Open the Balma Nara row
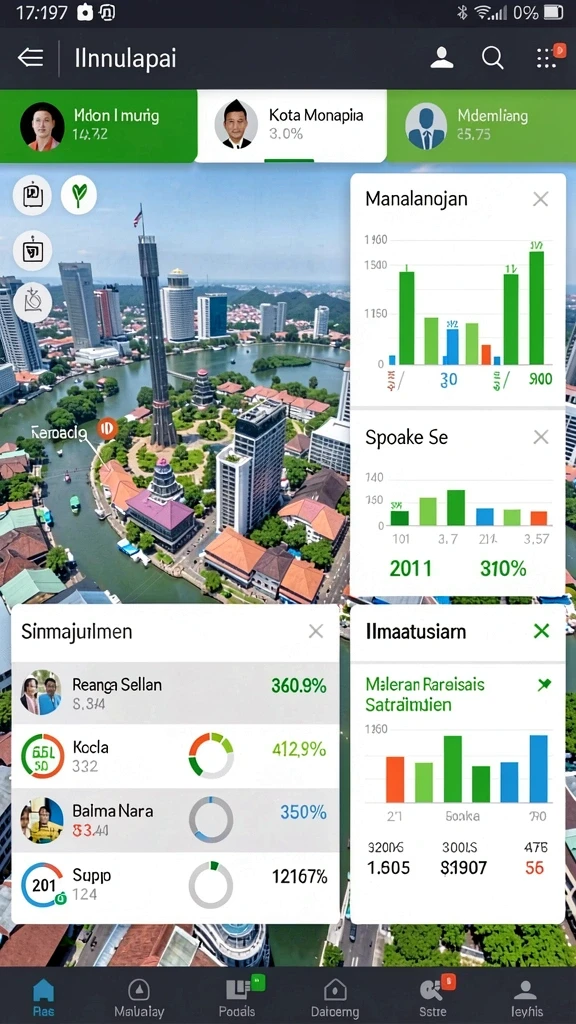 click(x=175, y=820)
